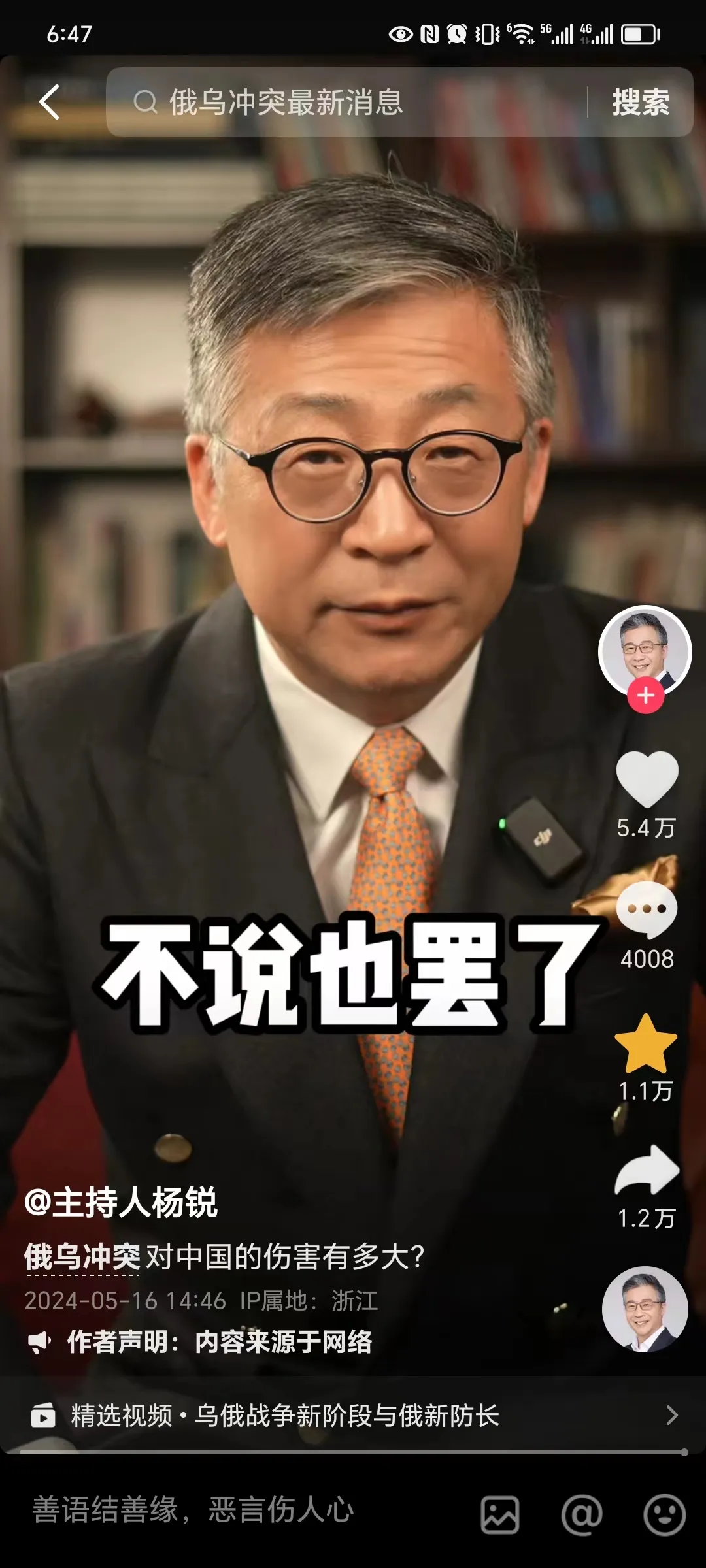Go back with the top-left arrow
Viewport: 706px width, 1568px height.
(x=50, y=102)
